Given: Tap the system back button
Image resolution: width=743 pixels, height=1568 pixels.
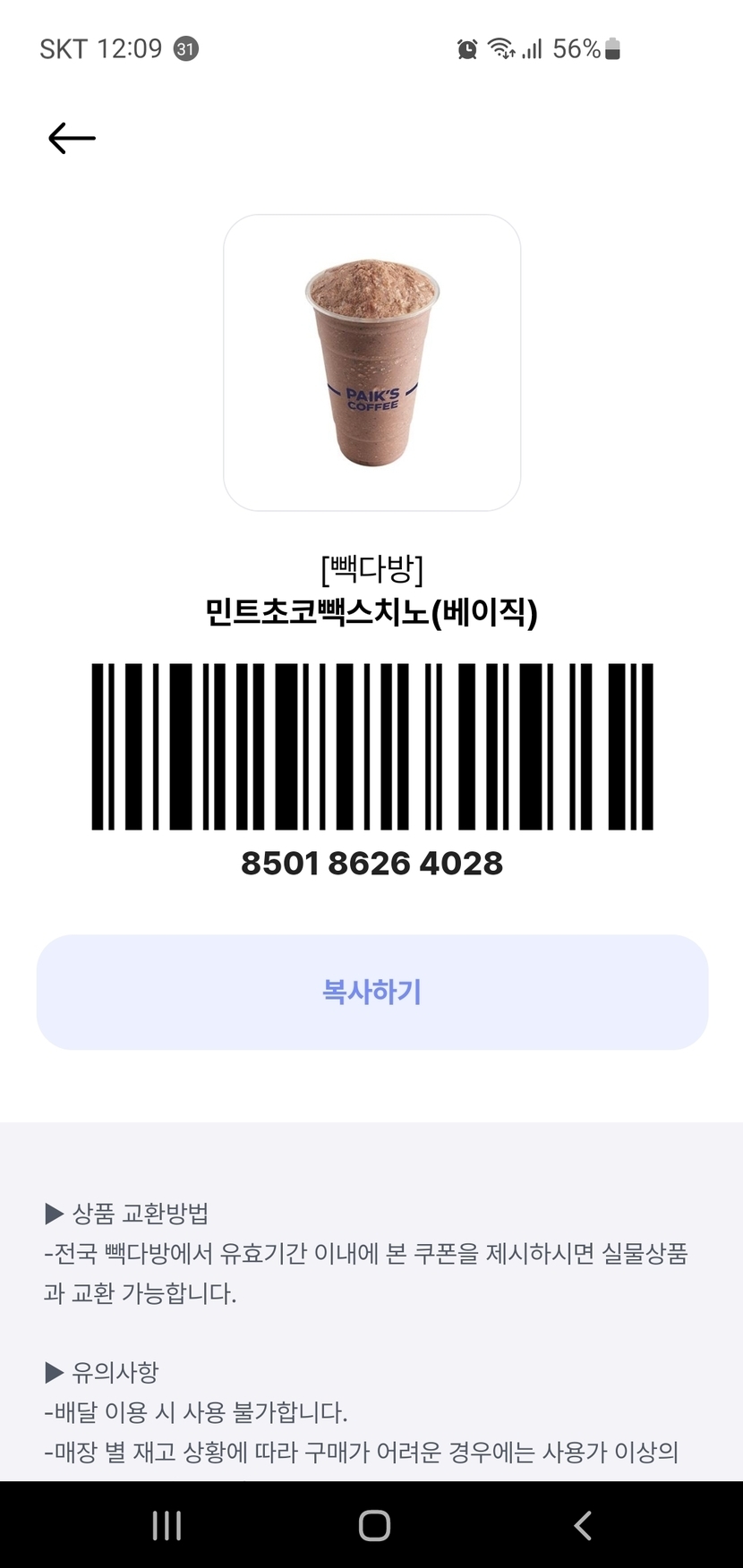Looking at the screenshot, I should (583, 1525).
